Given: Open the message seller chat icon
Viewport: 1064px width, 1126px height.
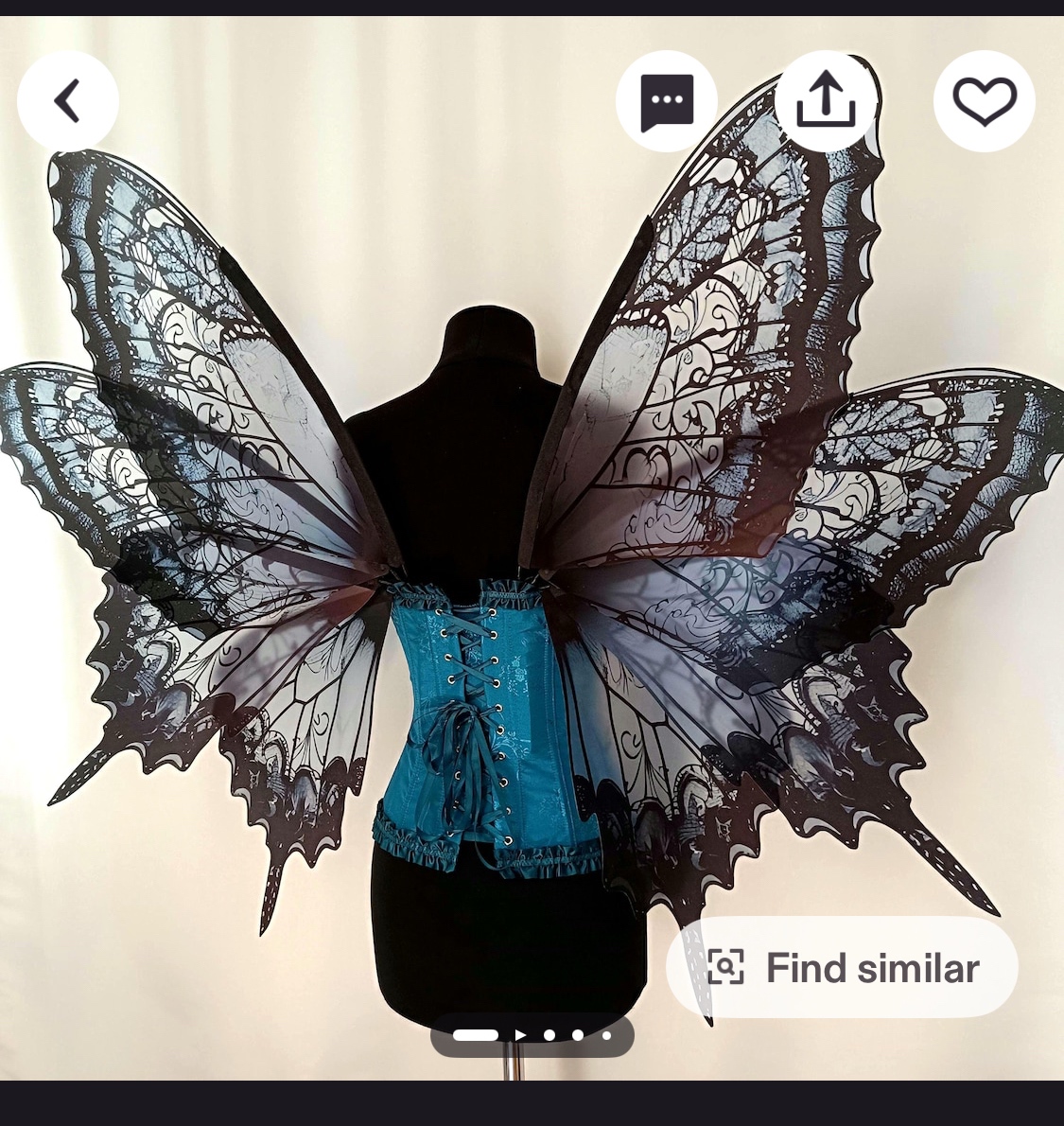Looking at the screenshot, I should 667,101.
